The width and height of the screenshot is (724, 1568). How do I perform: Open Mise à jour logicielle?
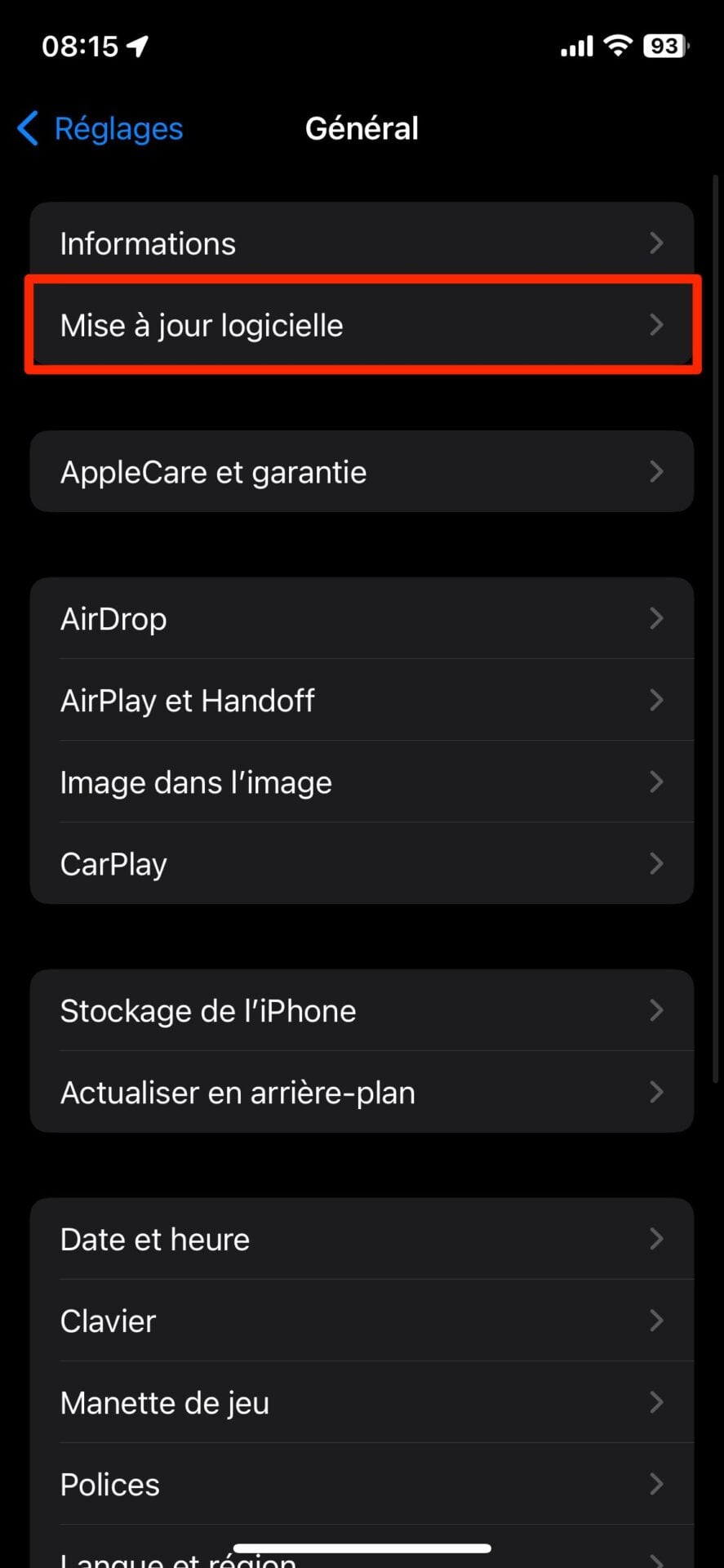coord(362,325)
